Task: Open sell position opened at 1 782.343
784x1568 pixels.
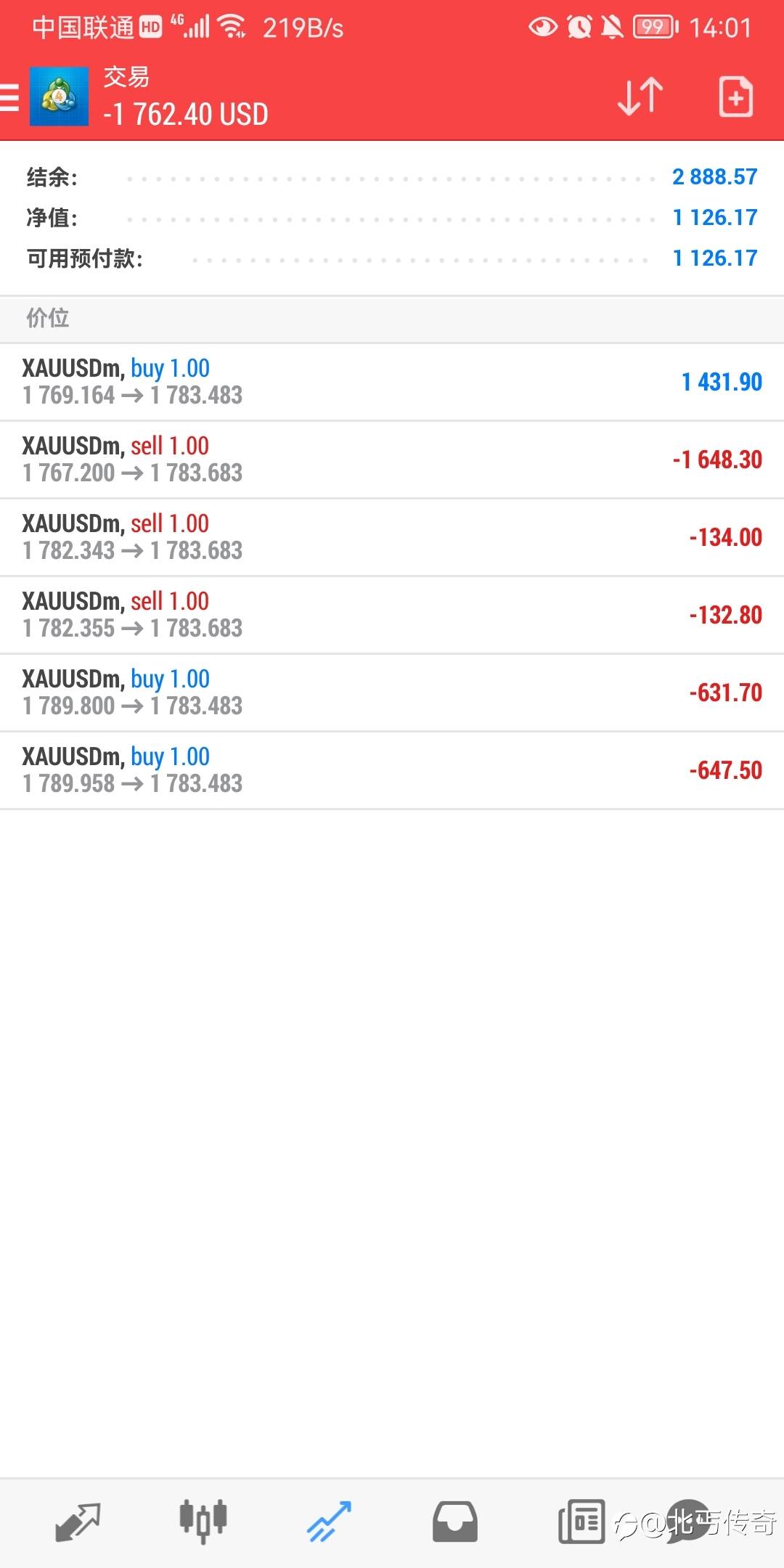Action: pos(392,537)
